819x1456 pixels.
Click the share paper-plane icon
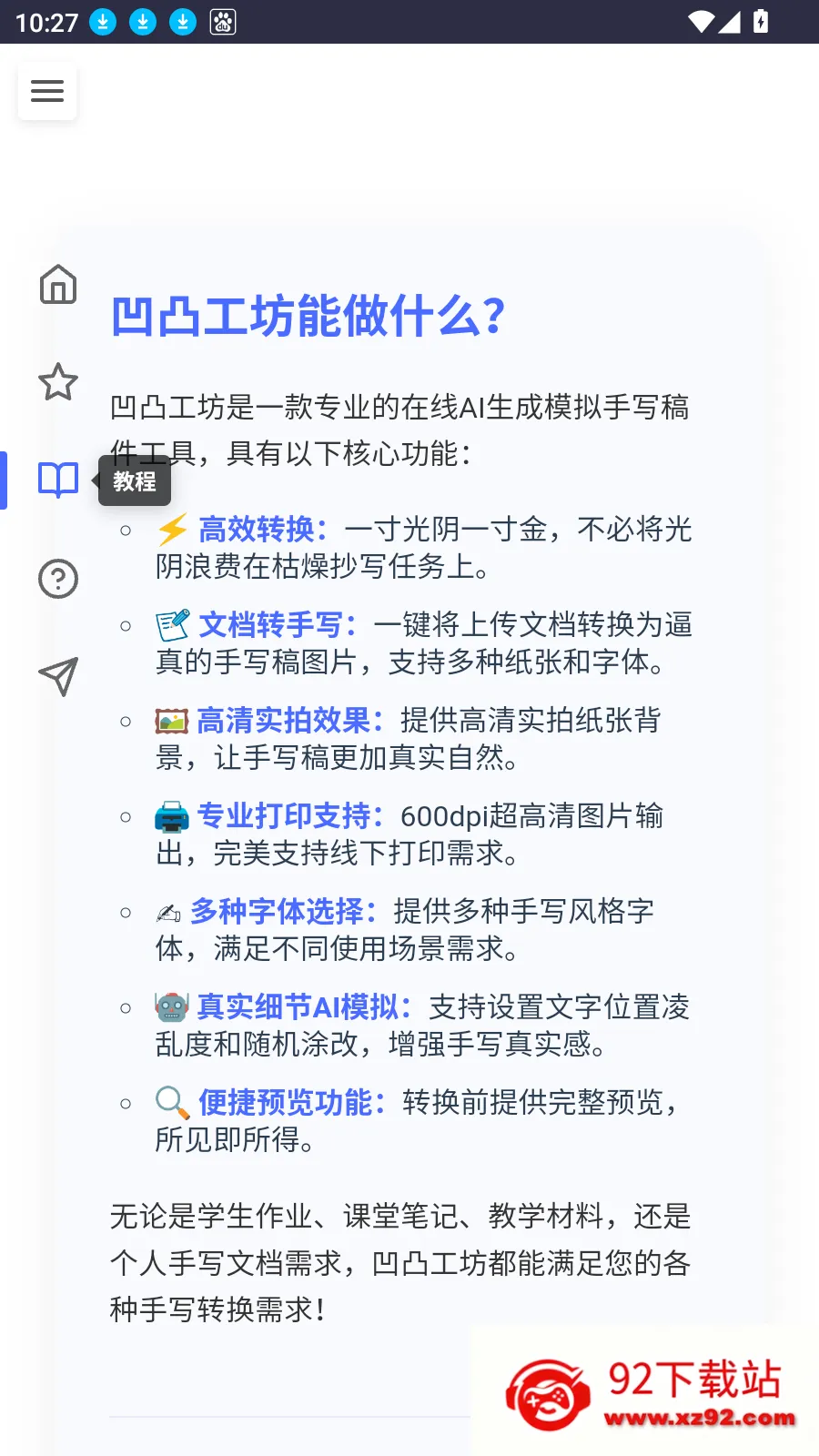[x=58, y=676]
